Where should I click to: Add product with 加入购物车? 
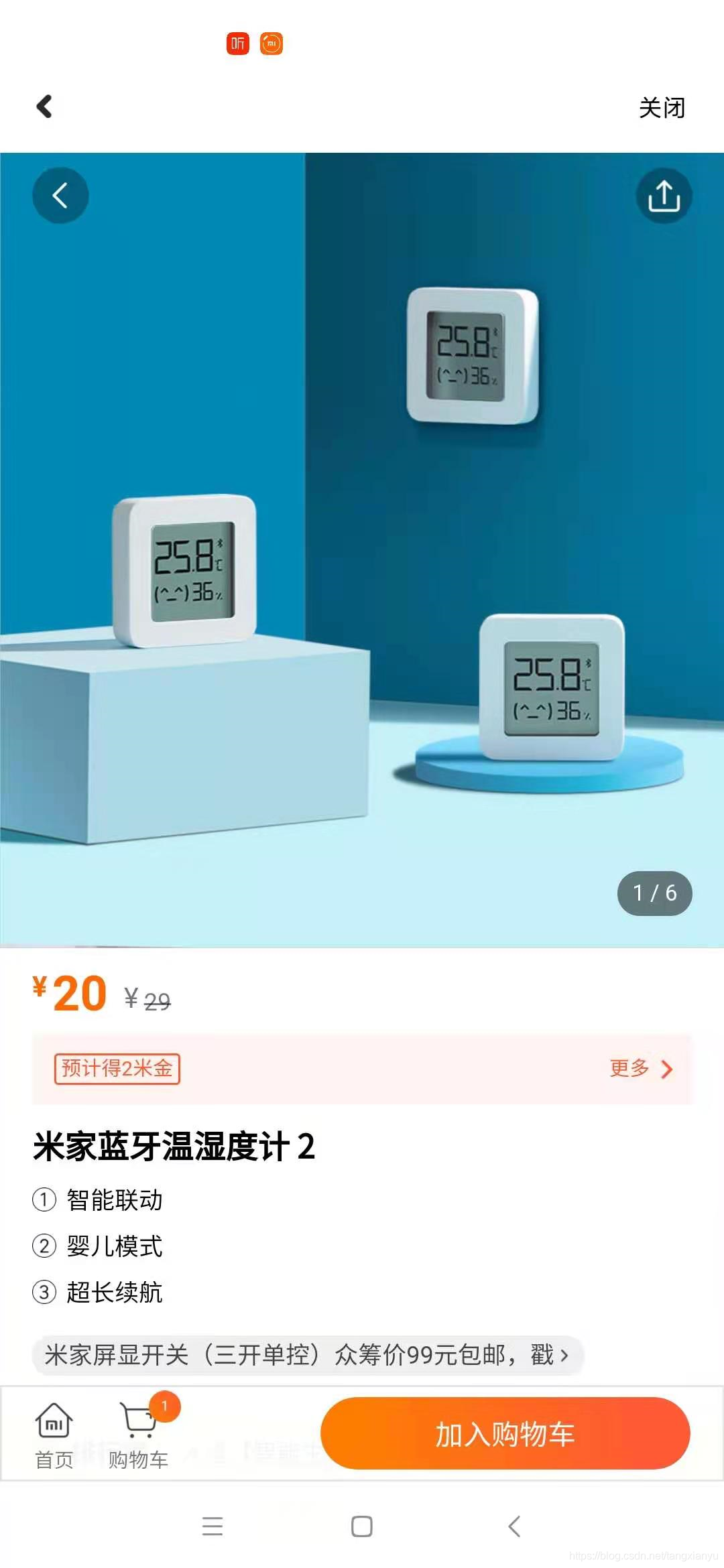pos(505,1433)
